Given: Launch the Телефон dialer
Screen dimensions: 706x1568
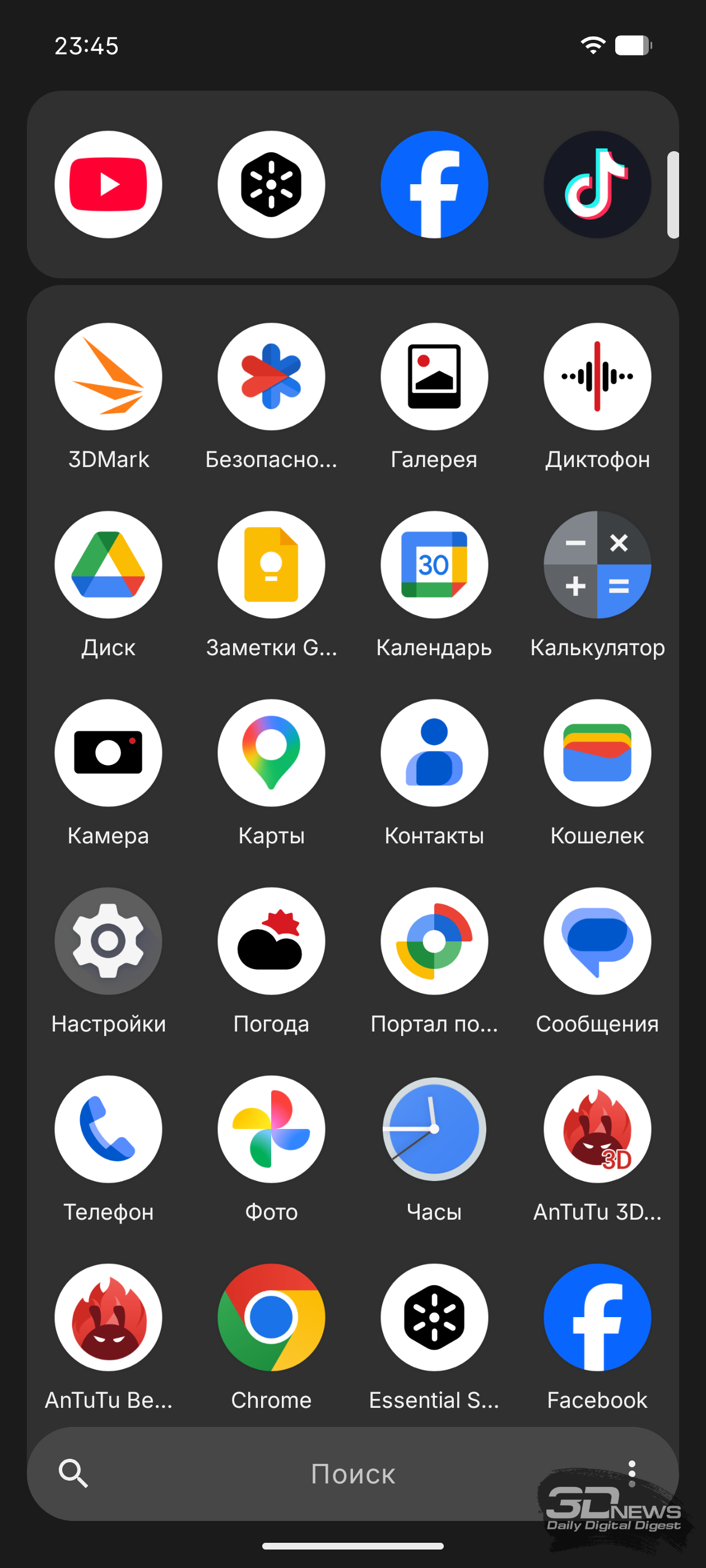Looking at the screenshot, I should click(109, 1129).
